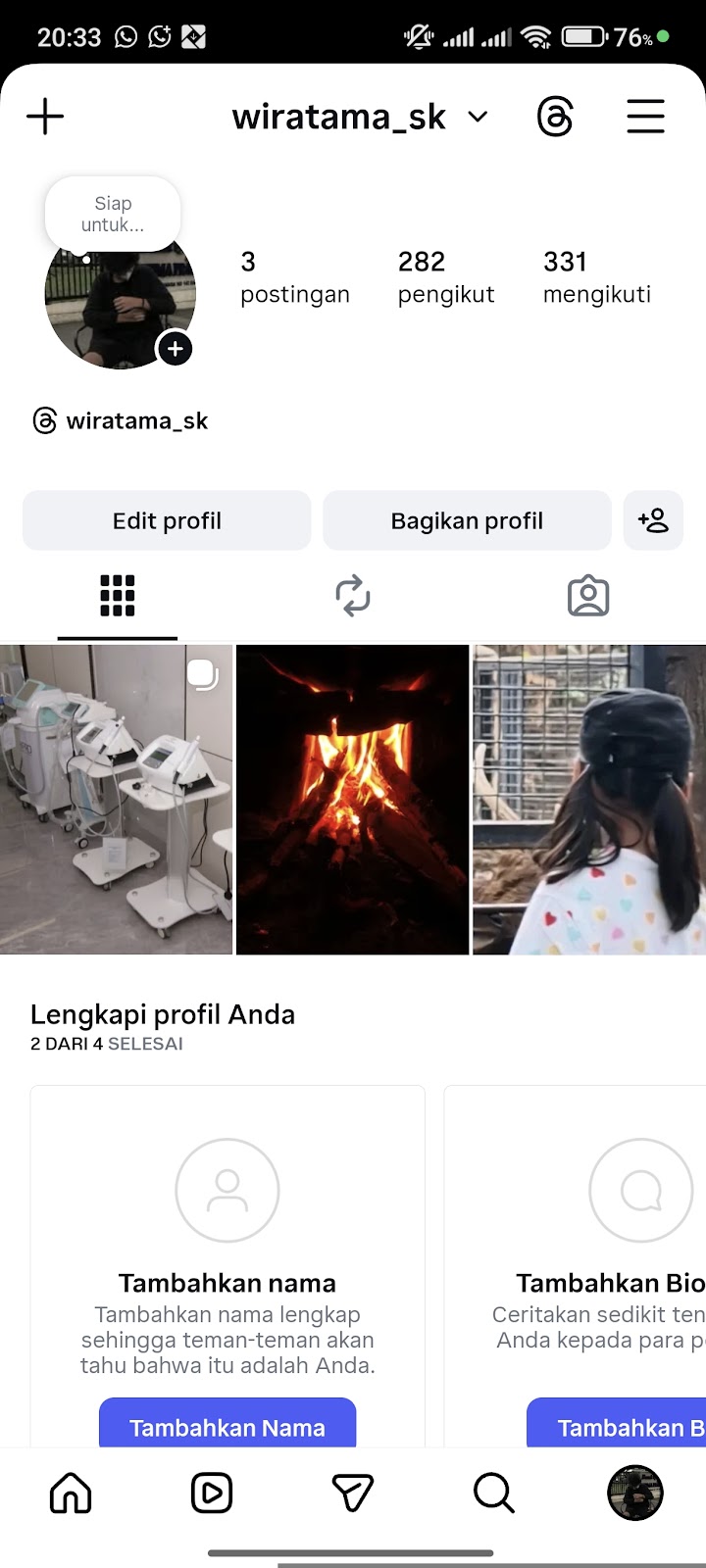
Task: Tap the "Siap untuk..." note bubble
Action: [x=113, y=214]
